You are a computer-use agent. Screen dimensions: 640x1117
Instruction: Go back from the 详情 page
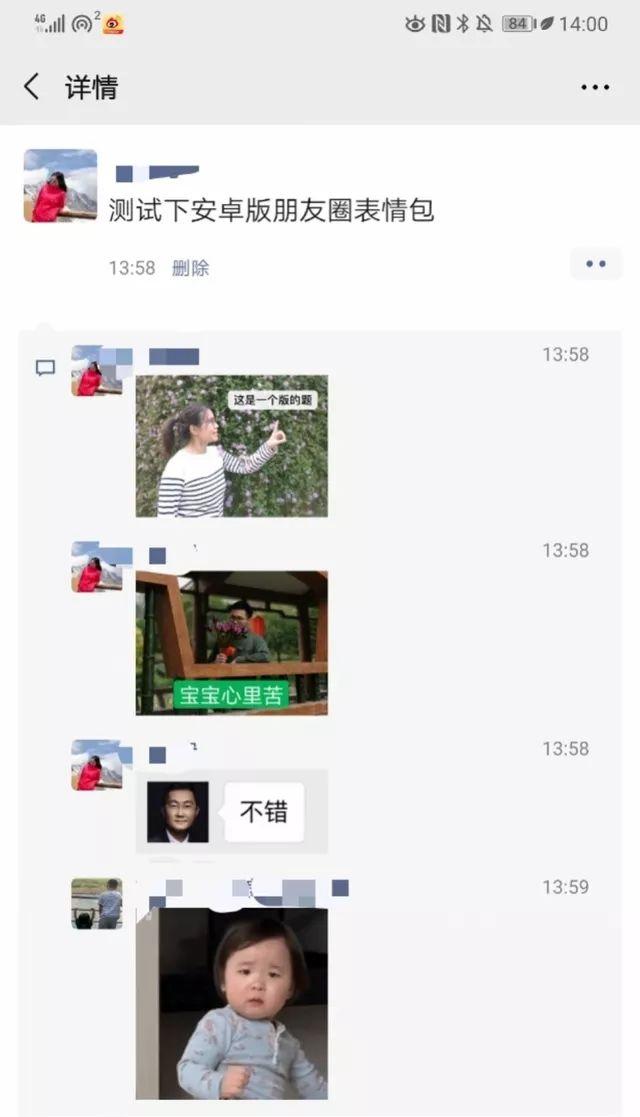[x=32, y=87]
